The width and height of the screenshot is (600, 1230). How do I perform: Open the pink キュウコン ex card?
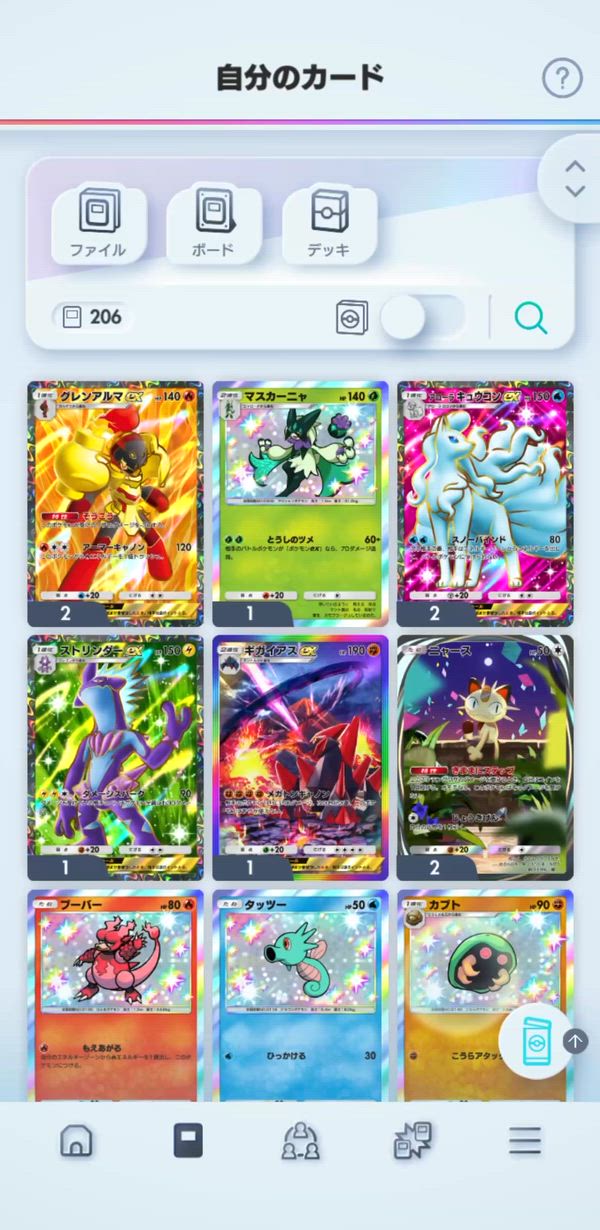(x=485, y=503)
